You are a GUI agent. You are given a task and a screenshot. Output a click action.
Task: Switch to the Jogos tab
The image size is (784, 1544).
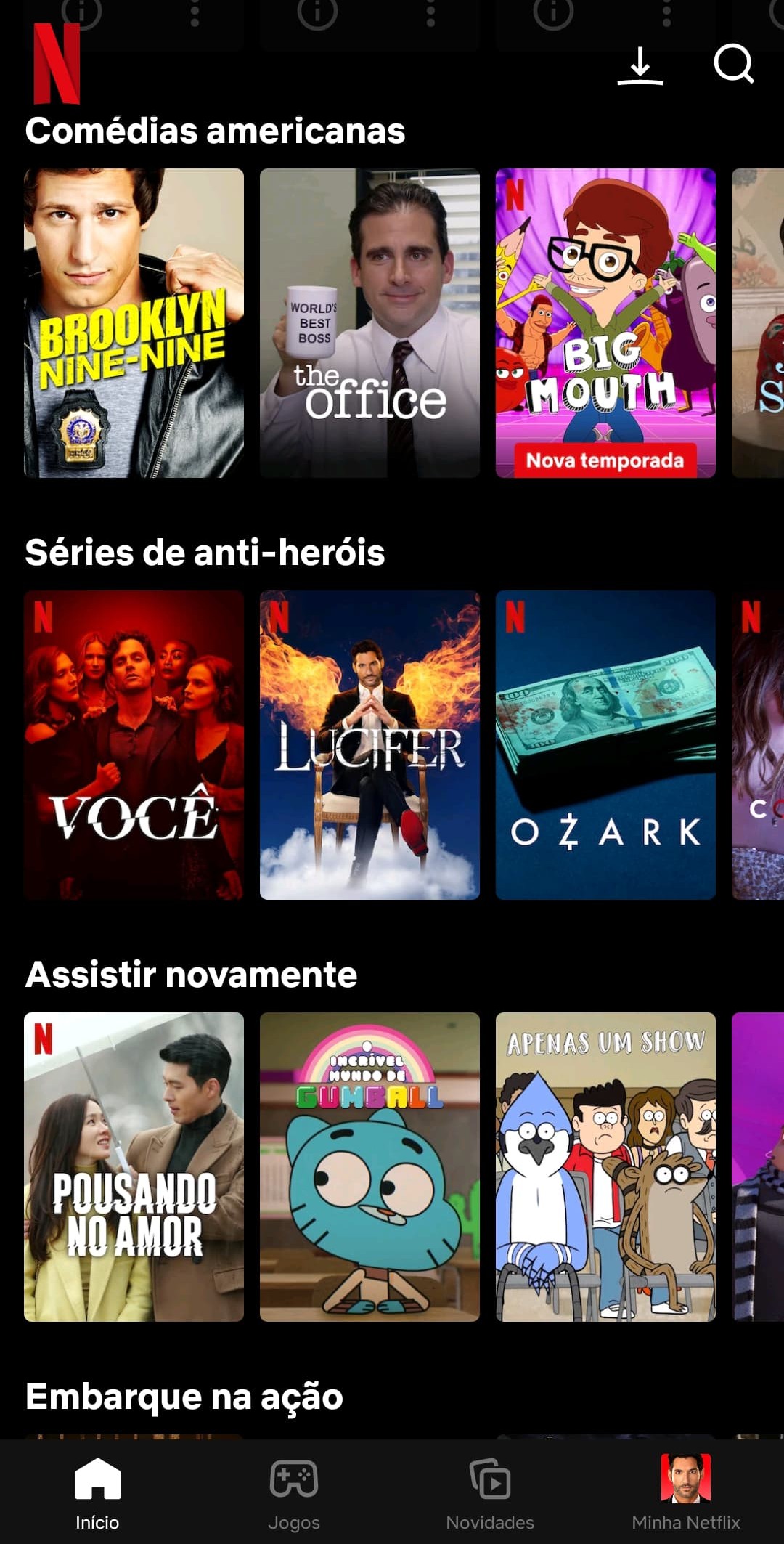pos(294,1496)
